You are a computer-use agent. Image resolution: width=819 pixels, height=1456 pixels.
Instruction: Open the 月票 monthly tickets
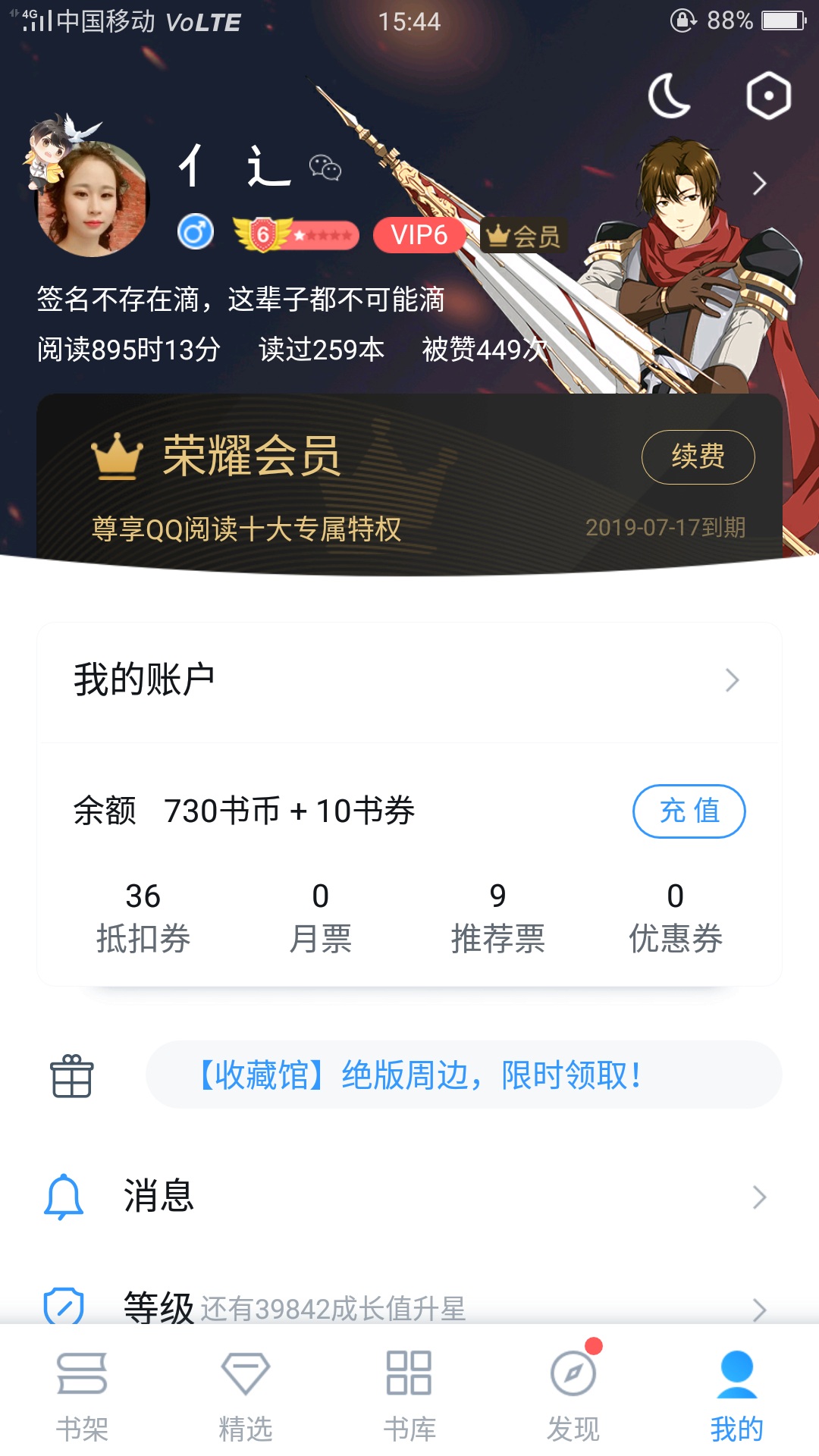320,917
